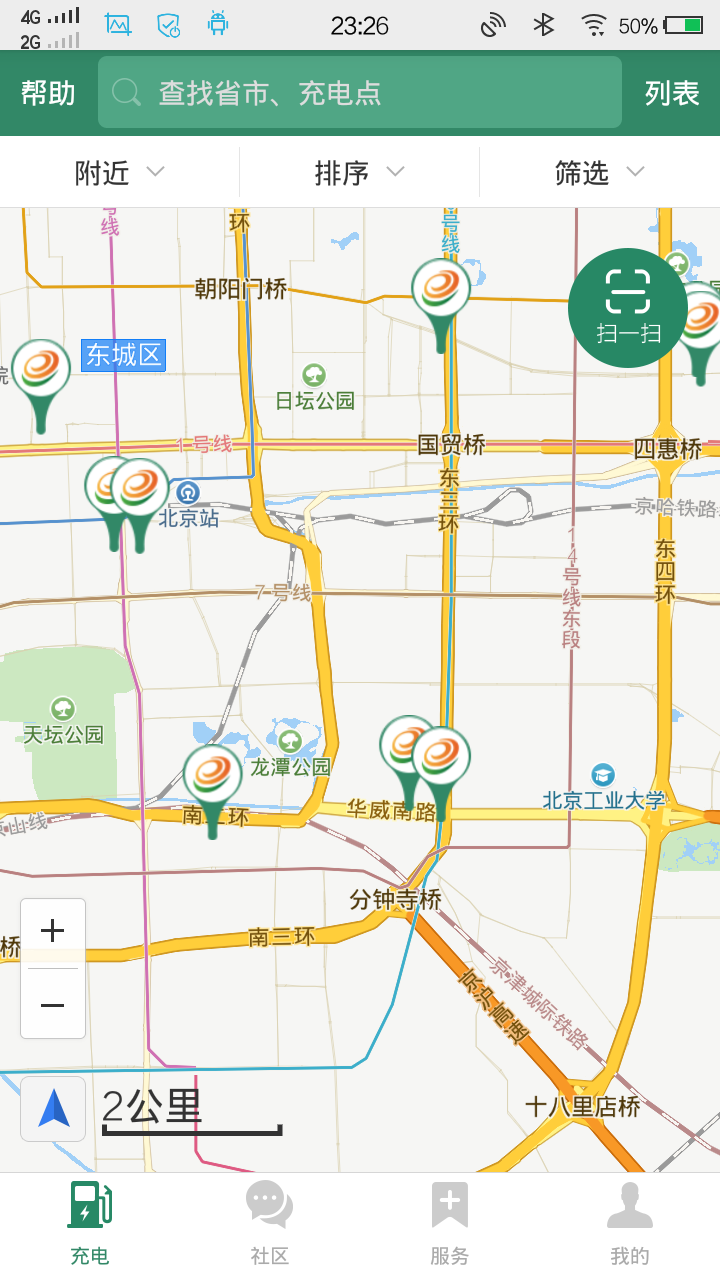Switch to the 服务 services tab
Image resolution: width=720 pixels, height=1280 pixels.
(x=449, y=1222)
